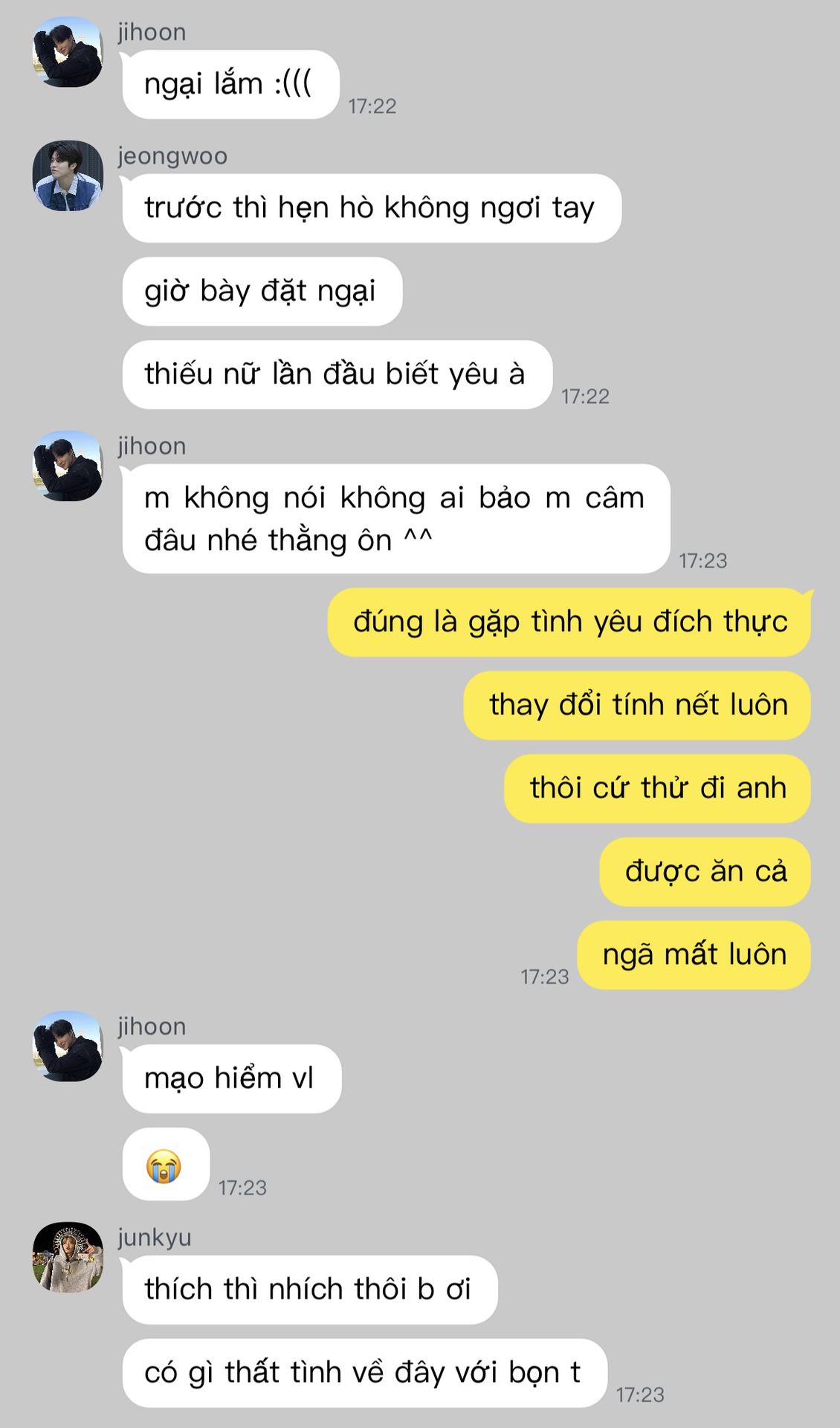
Task: Tap jihoon's avatar beside "ngại lắm :((("
Action: click(x=68, y=52)
